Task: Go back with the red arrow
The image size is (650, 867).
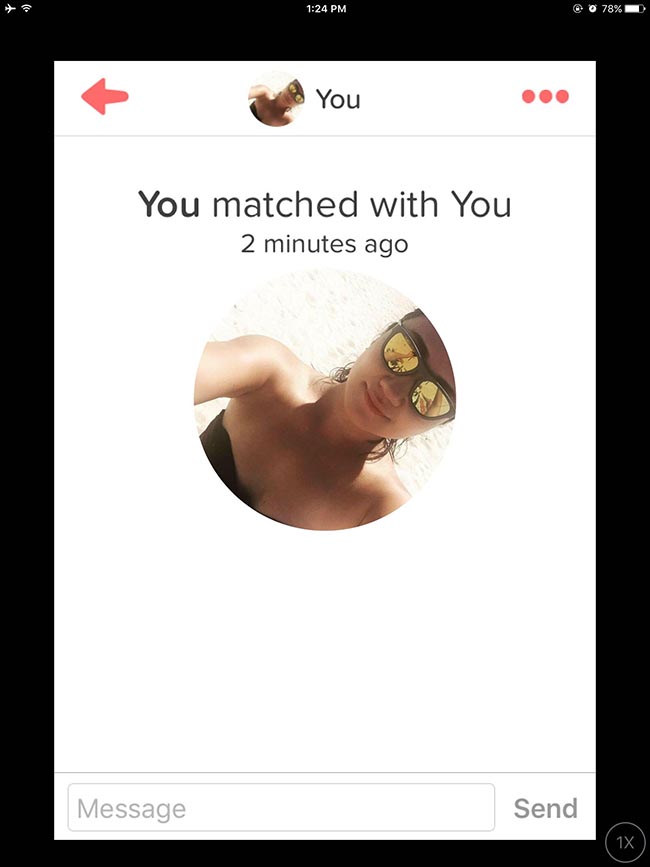Action: pyautogui.click(x=104, y=97)
